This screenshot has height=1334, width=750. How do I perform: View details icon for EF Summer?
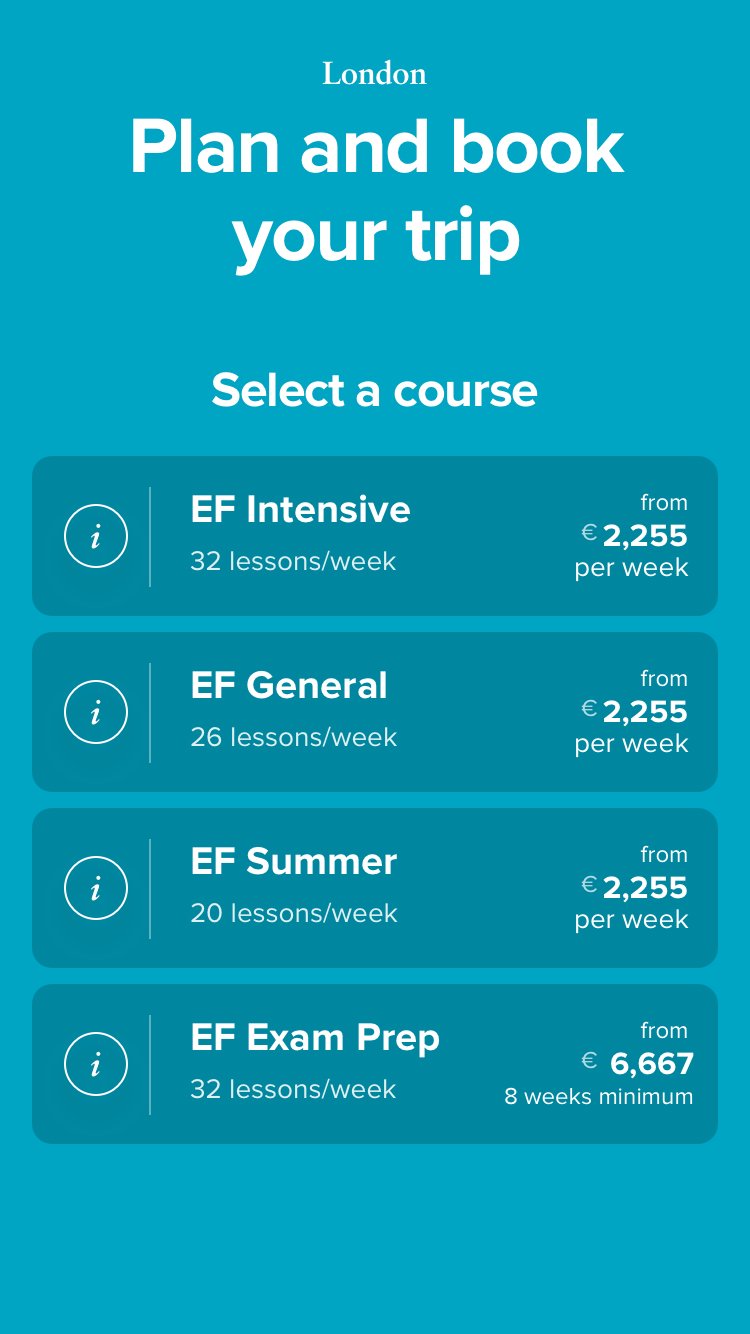tap(96, 888)
